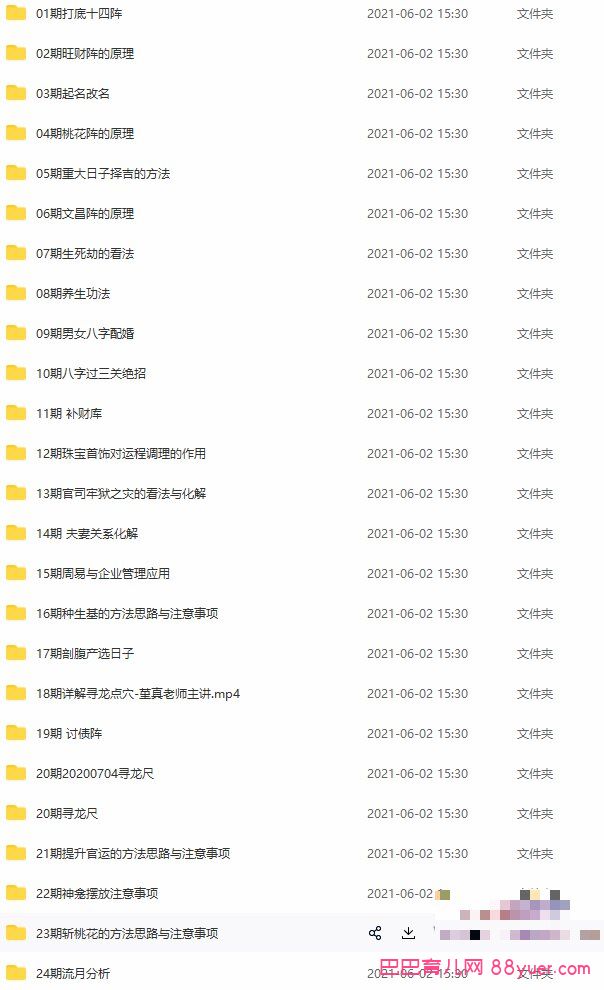
Task: Open the 20期20200704寻龙尺 folder
Action: [x=95, y=773]
